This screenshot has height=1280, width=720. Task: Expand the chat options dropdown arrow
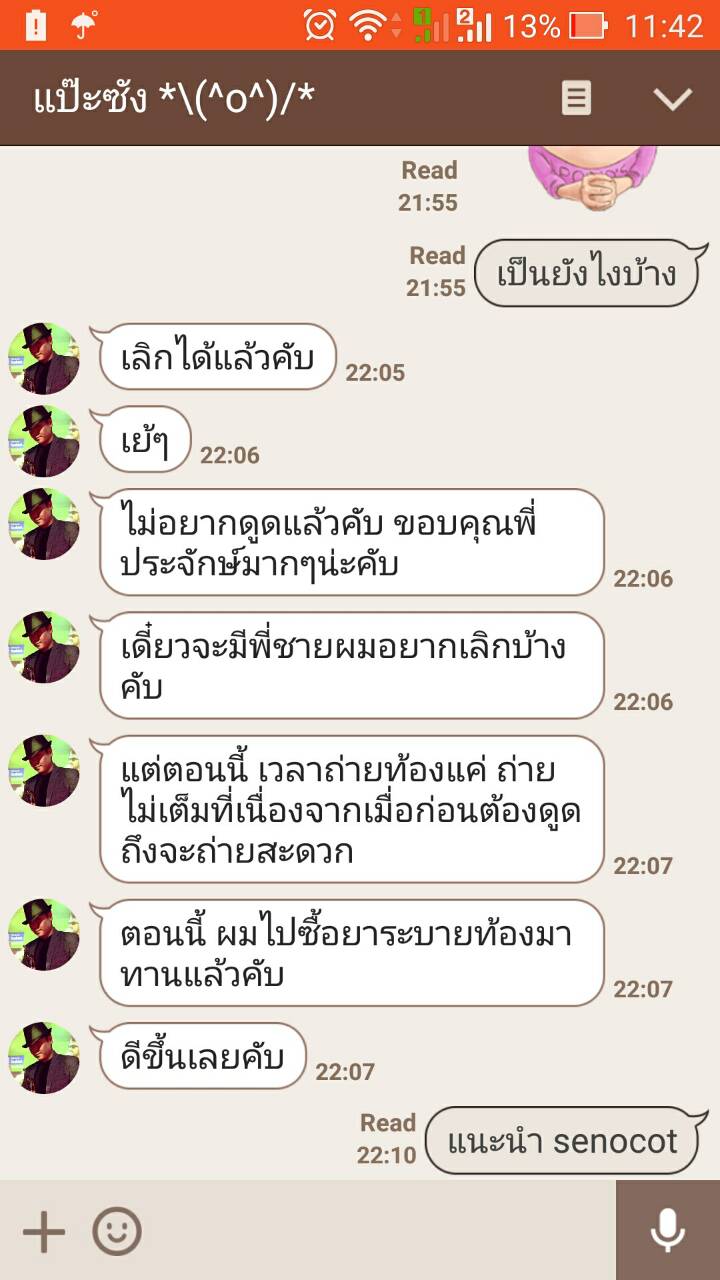[672, 98]
